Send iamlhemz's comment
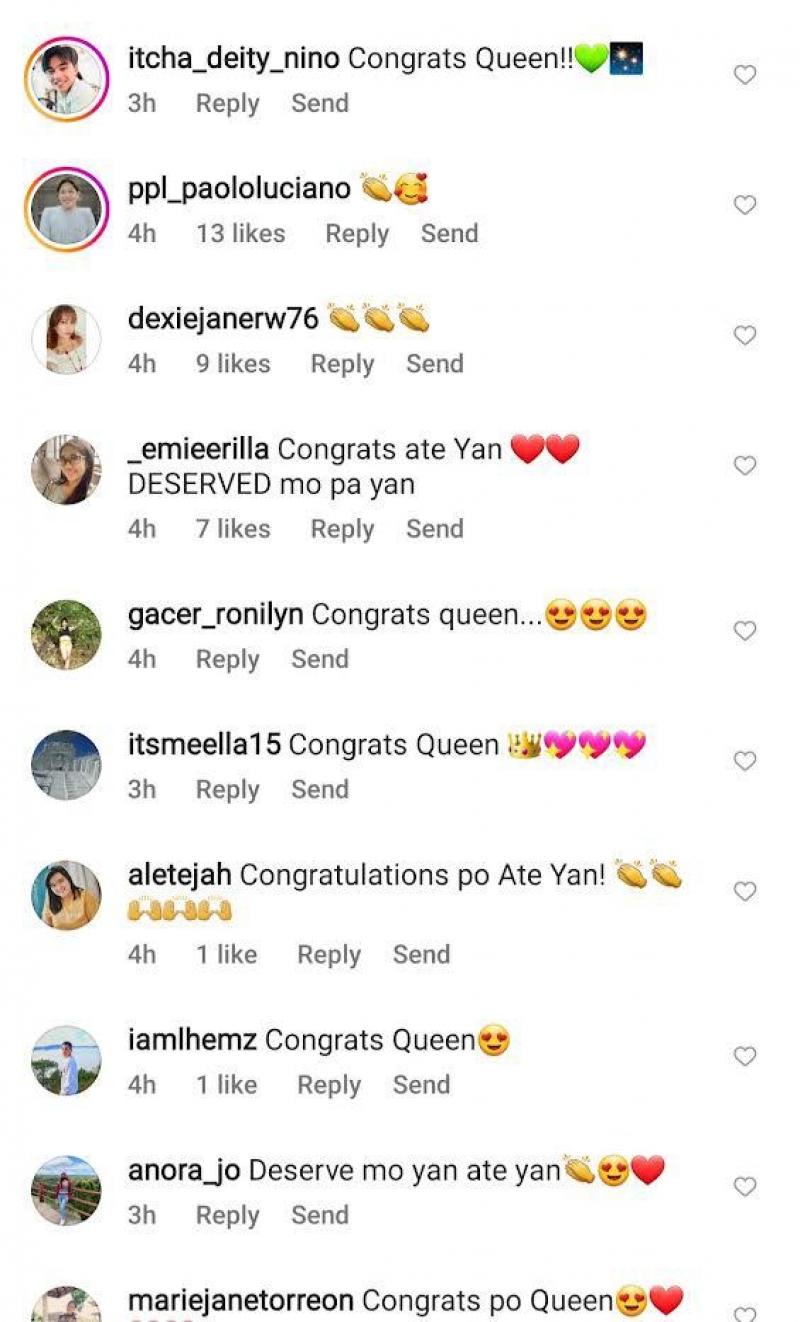 [421, 1085]
